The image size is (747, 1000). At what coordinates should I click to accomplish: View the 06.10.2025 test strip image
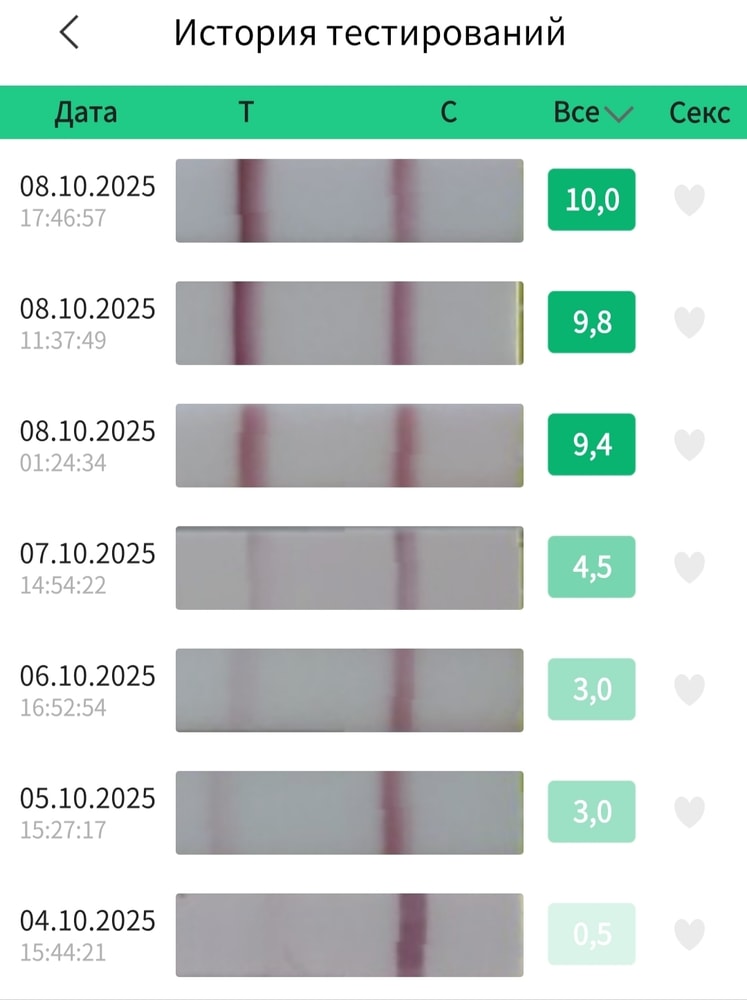(349, 690)
